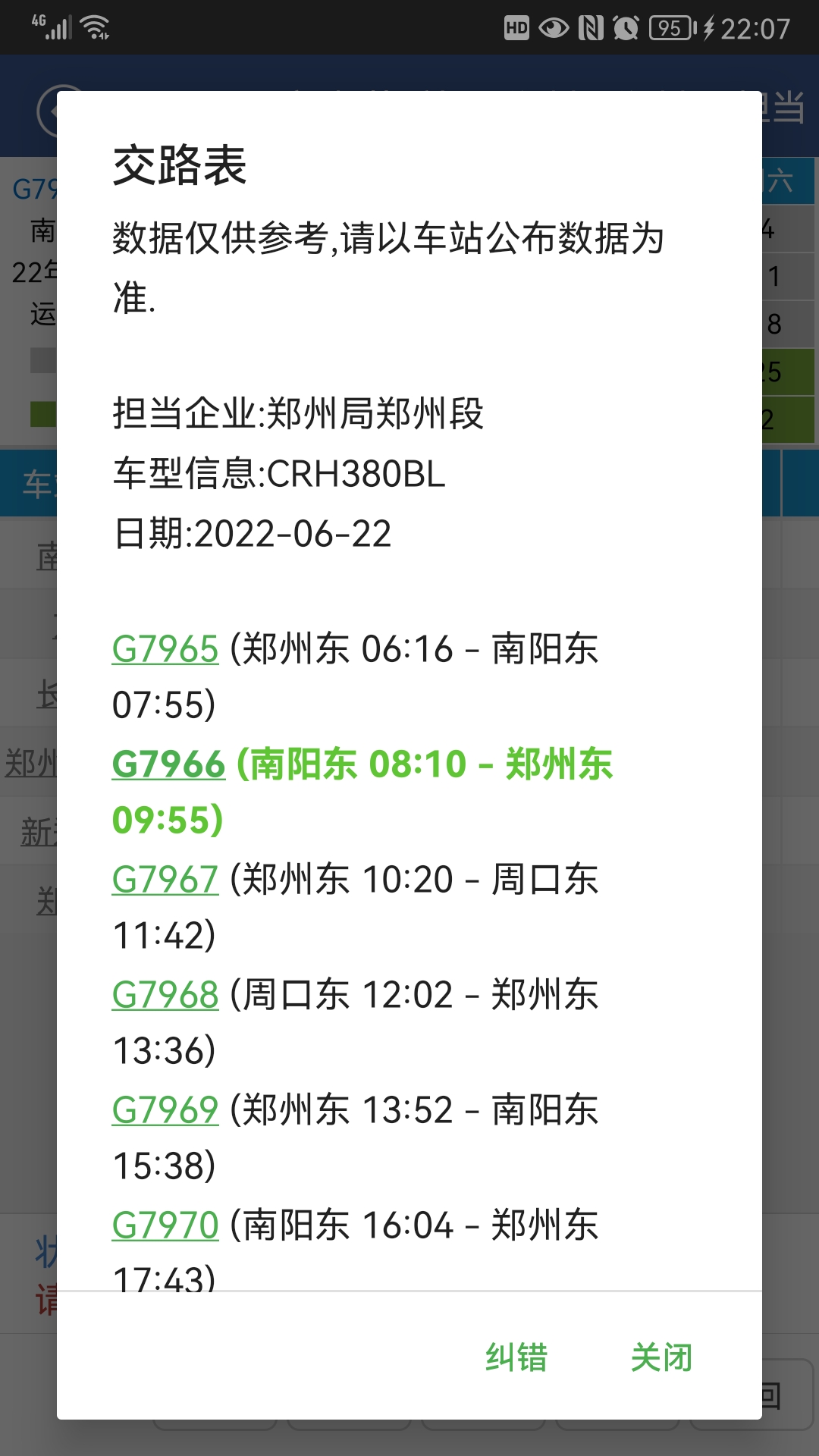Screen dimensions: 819x1456
Task: Open train G7967 link
Action: (x=165, y=880)
